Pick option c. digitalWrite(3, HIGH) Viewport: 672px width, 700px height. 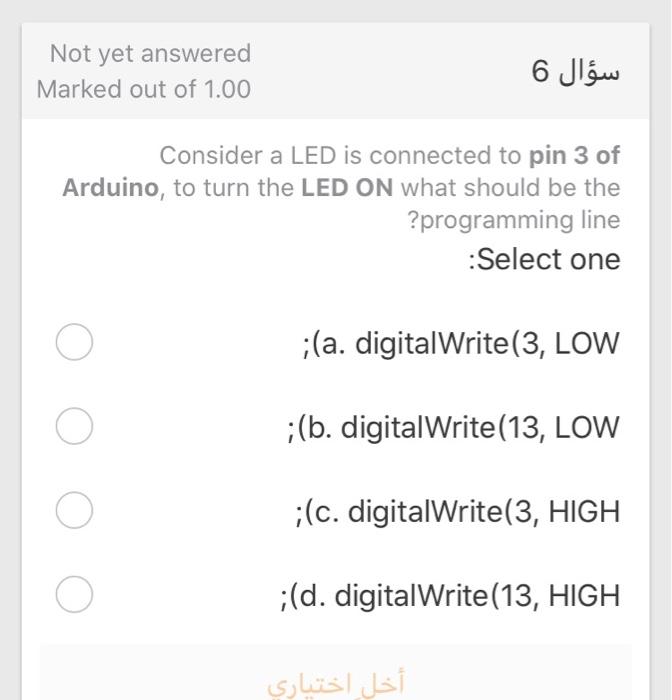coord(75,510)
